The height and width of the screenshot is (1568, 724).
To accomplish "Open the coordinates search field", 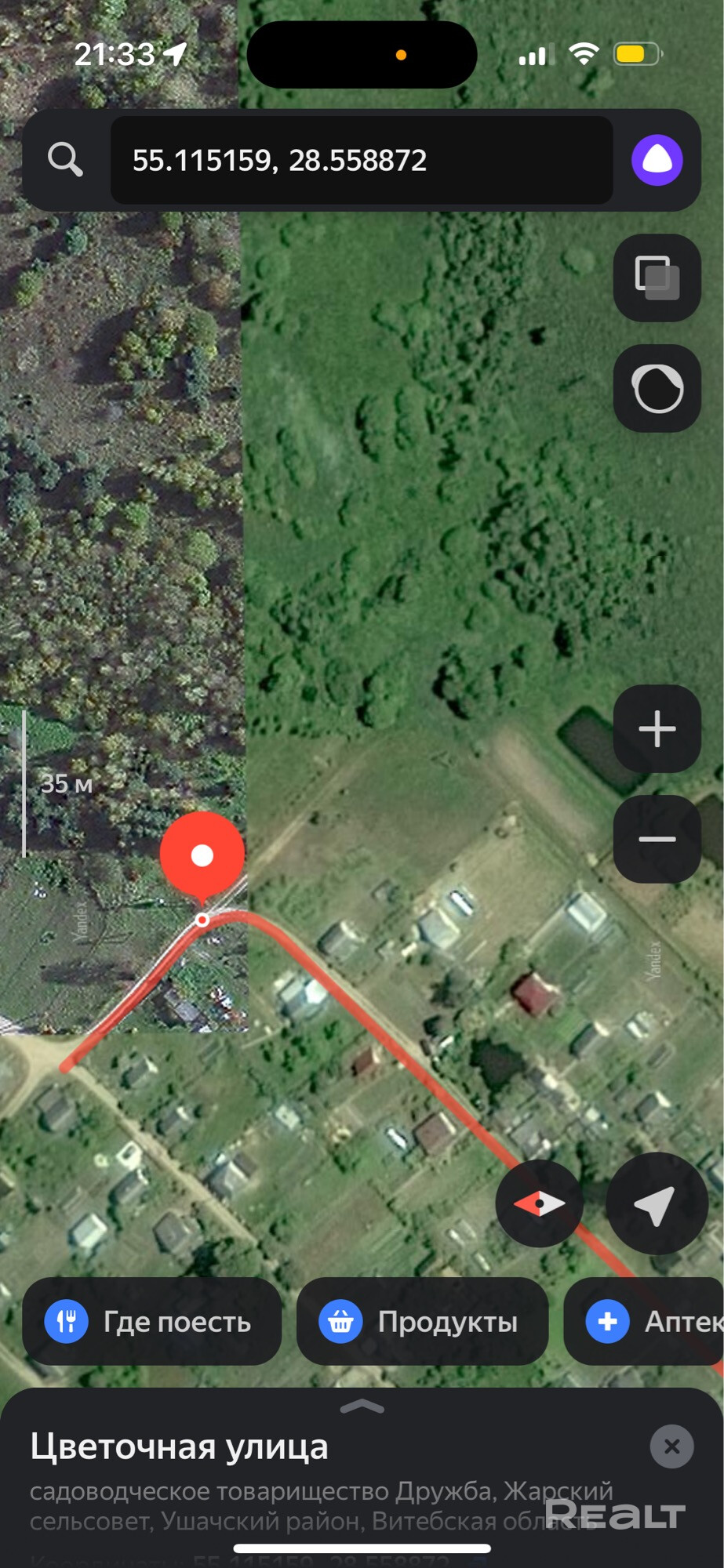I will coord(361,161).
